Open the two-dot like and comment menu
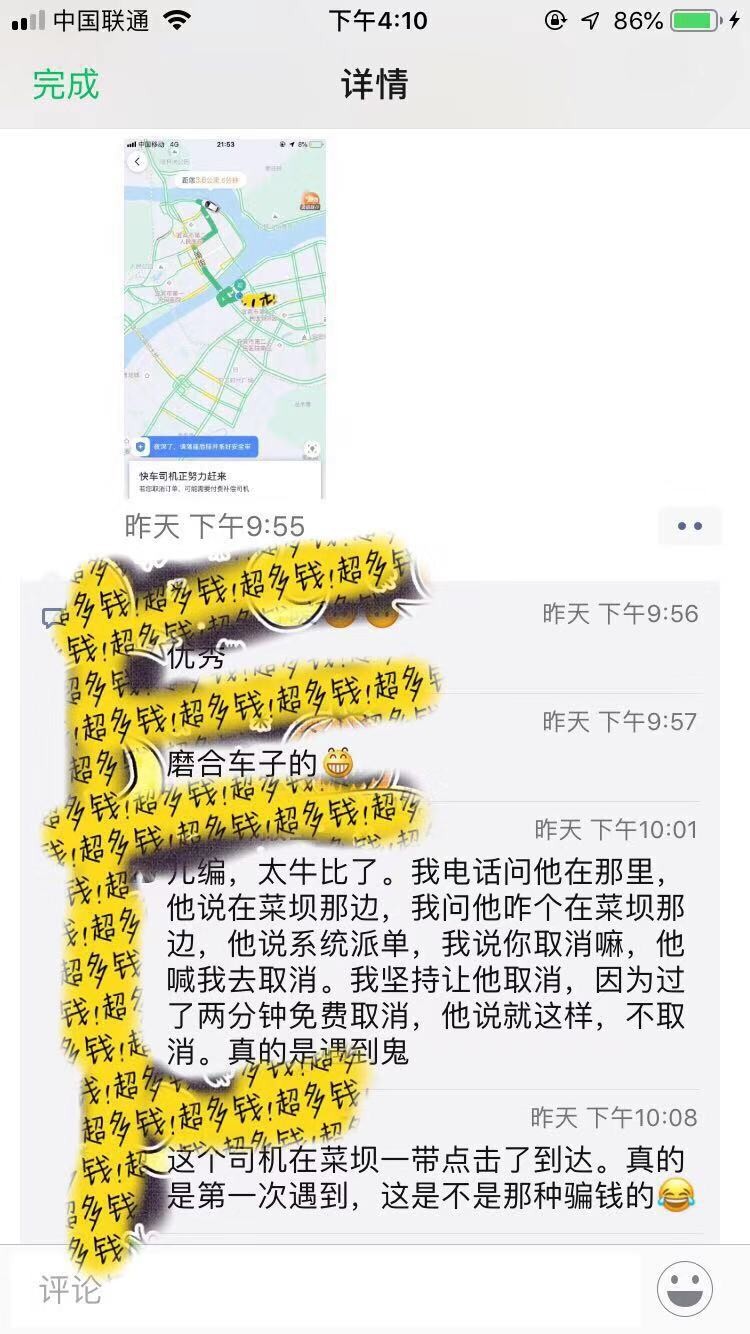750x1334 pixels. 690,526
